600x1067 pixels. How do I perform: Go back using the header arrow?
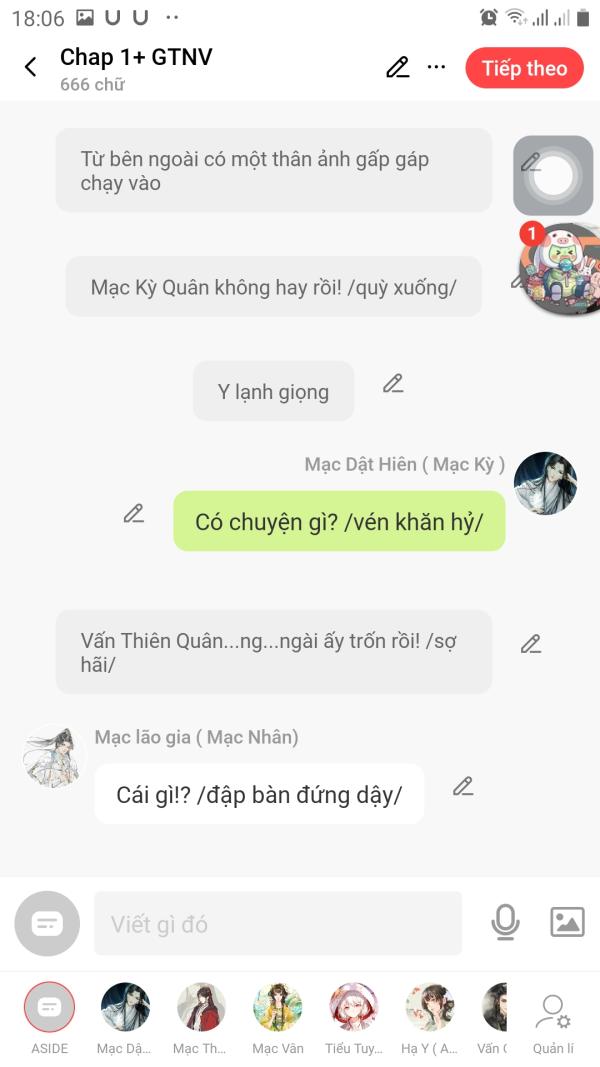click(x=31, y=67)
